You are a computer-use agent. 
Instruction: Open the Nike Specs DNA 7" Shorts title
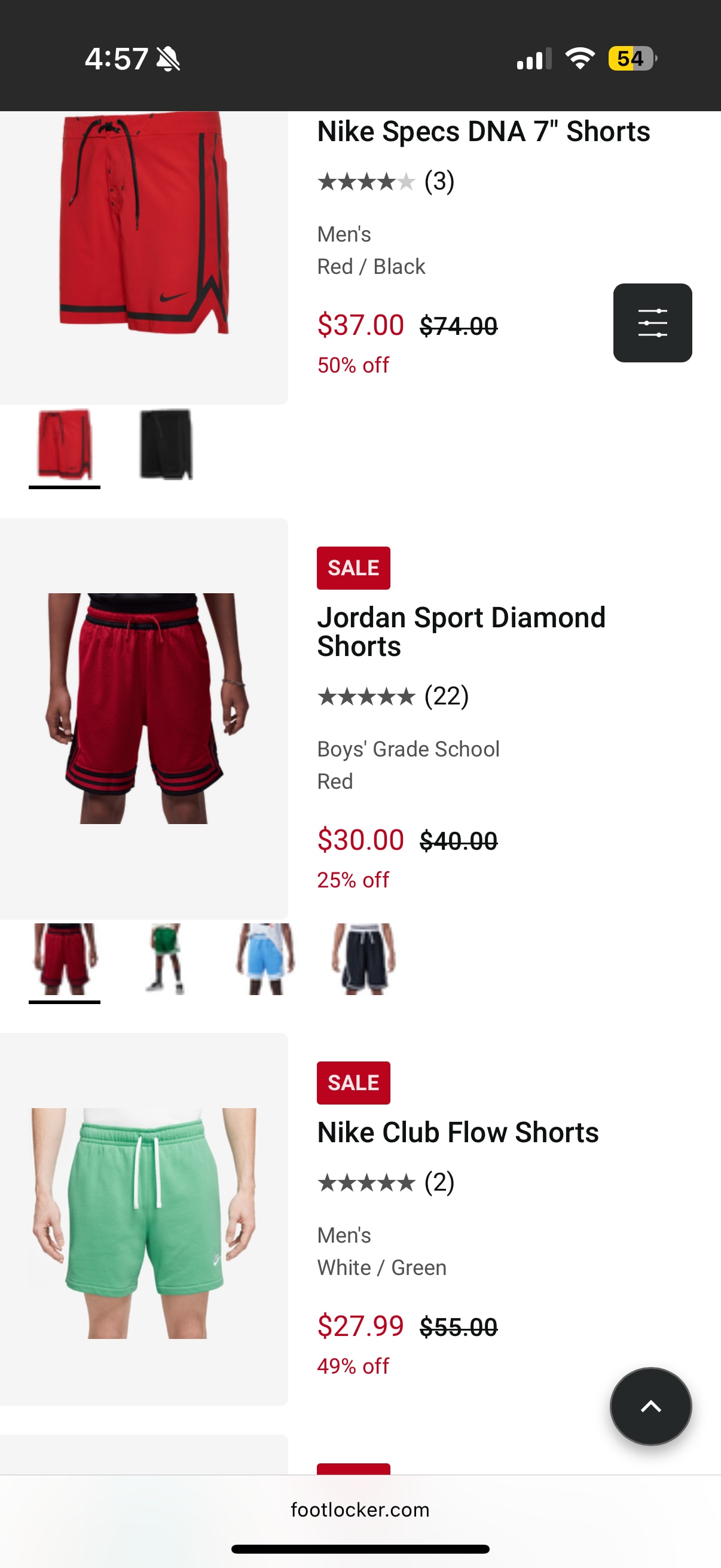pos(483,132)
